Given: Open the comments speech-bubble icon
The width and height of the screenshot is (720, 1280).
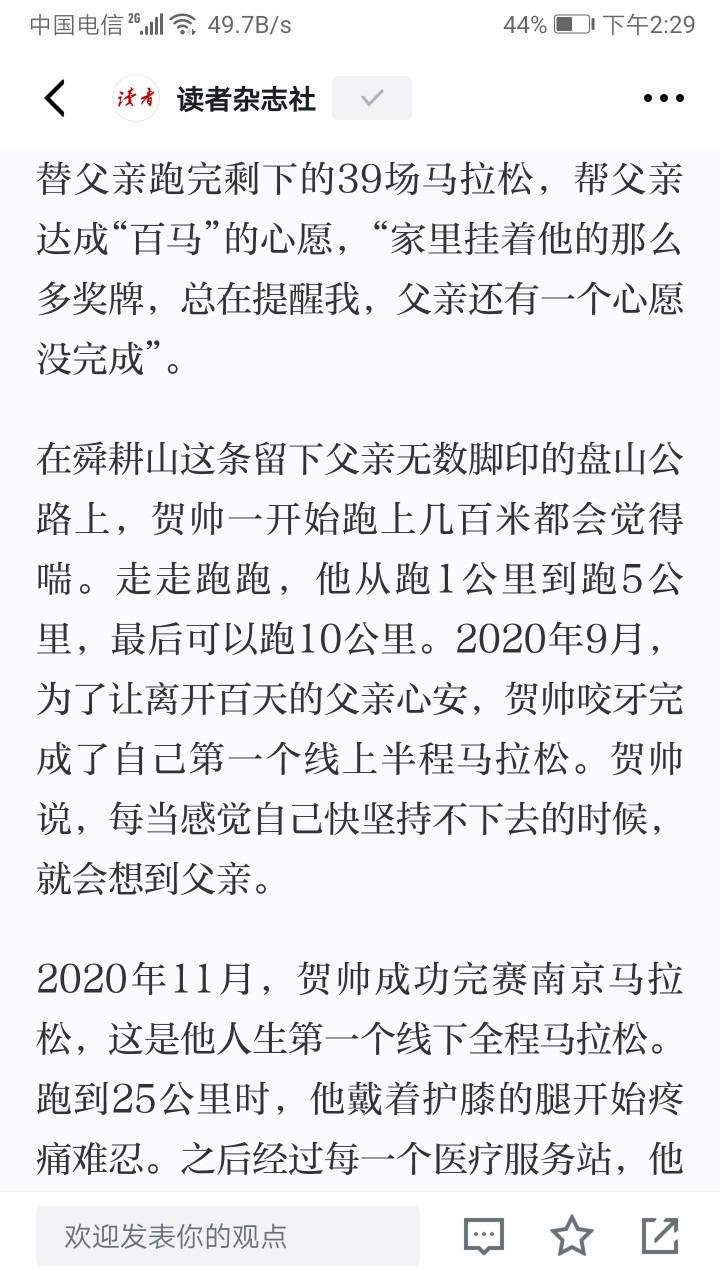Looking at the screenshot, I should [484, 1236].
